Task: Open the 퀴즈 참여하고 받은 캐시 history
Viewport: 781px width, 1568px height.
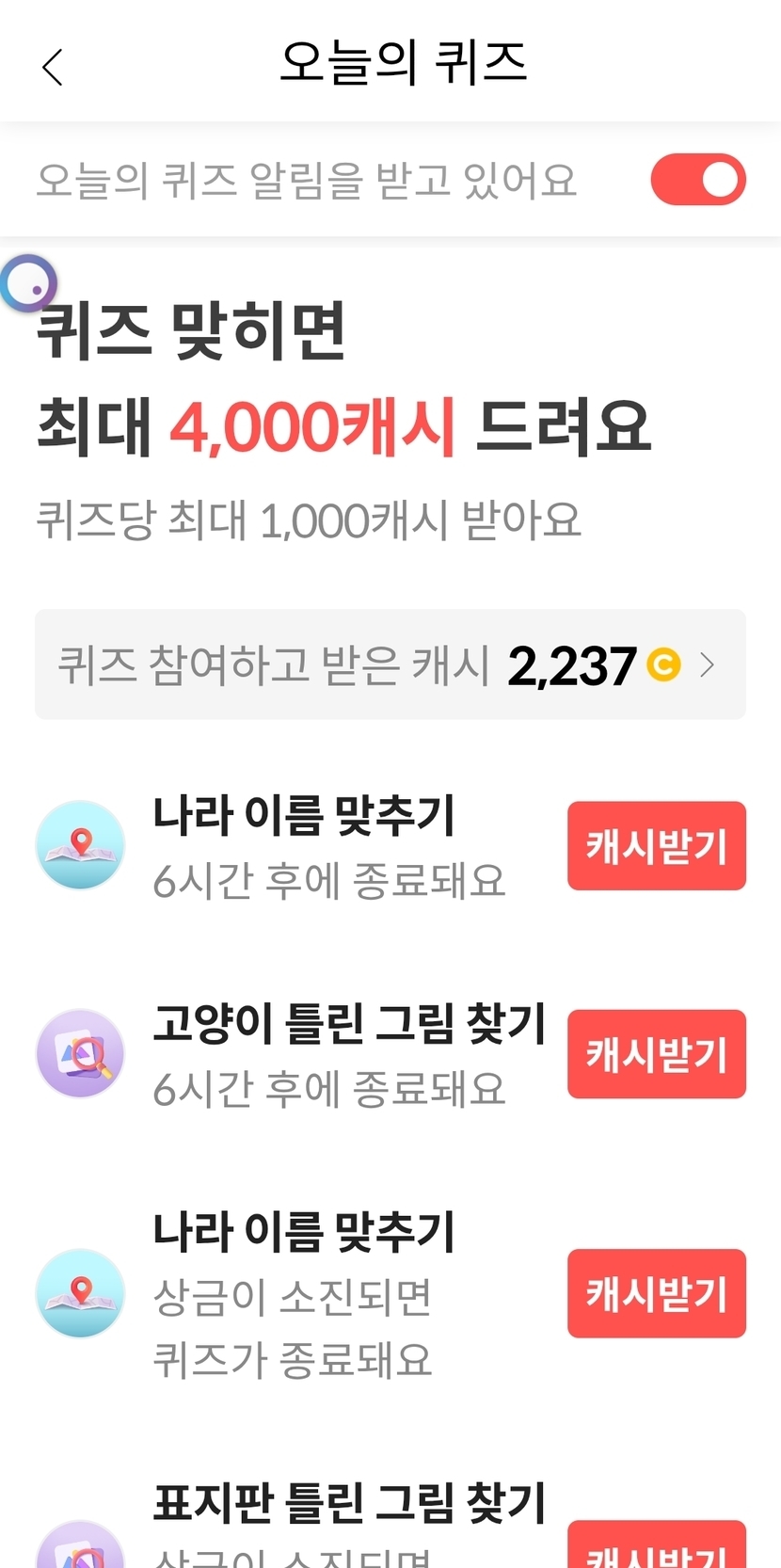Action: click(x=390, y=664)
